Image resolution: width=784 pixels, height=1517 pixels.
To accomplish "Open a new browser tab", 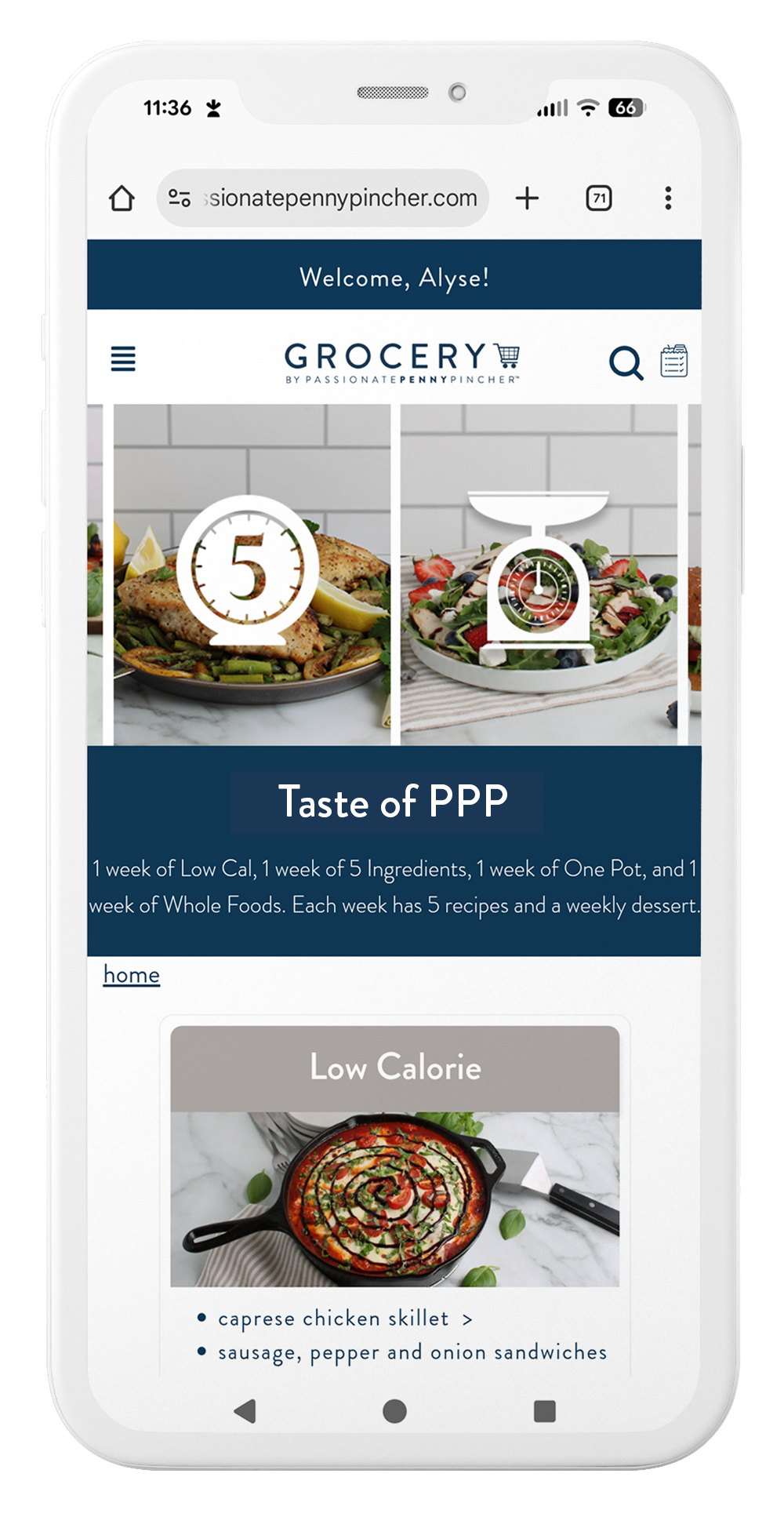I will coord(527,198).
